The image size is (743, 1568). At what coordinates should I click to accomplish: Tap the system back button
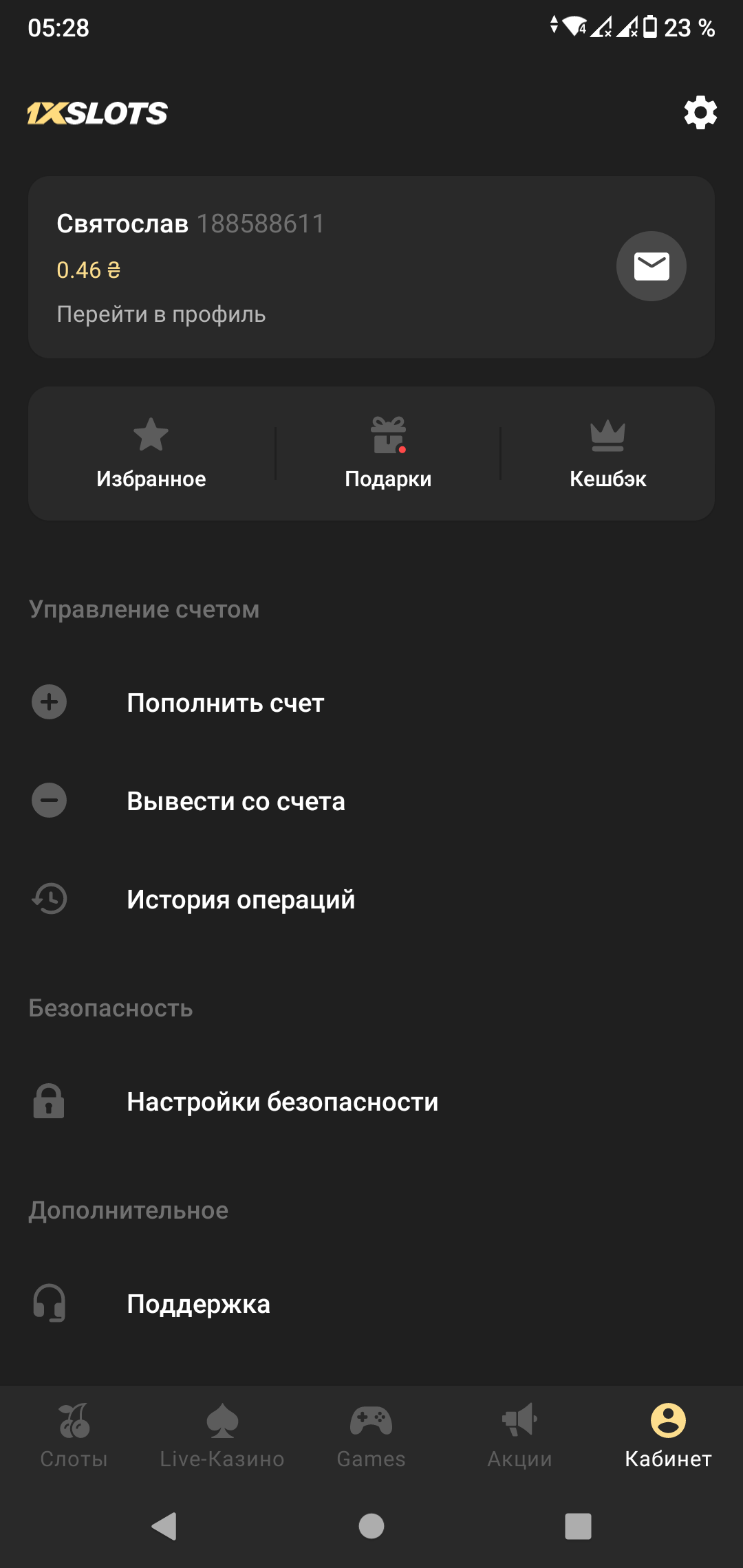[x=164, y=1526]
